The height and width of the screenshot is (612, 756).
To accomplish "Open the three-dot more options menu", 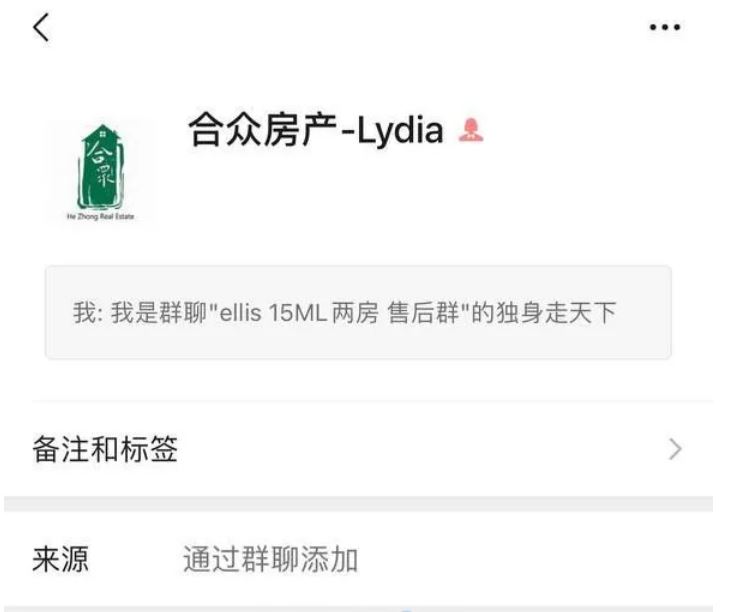I will point(665,28).
